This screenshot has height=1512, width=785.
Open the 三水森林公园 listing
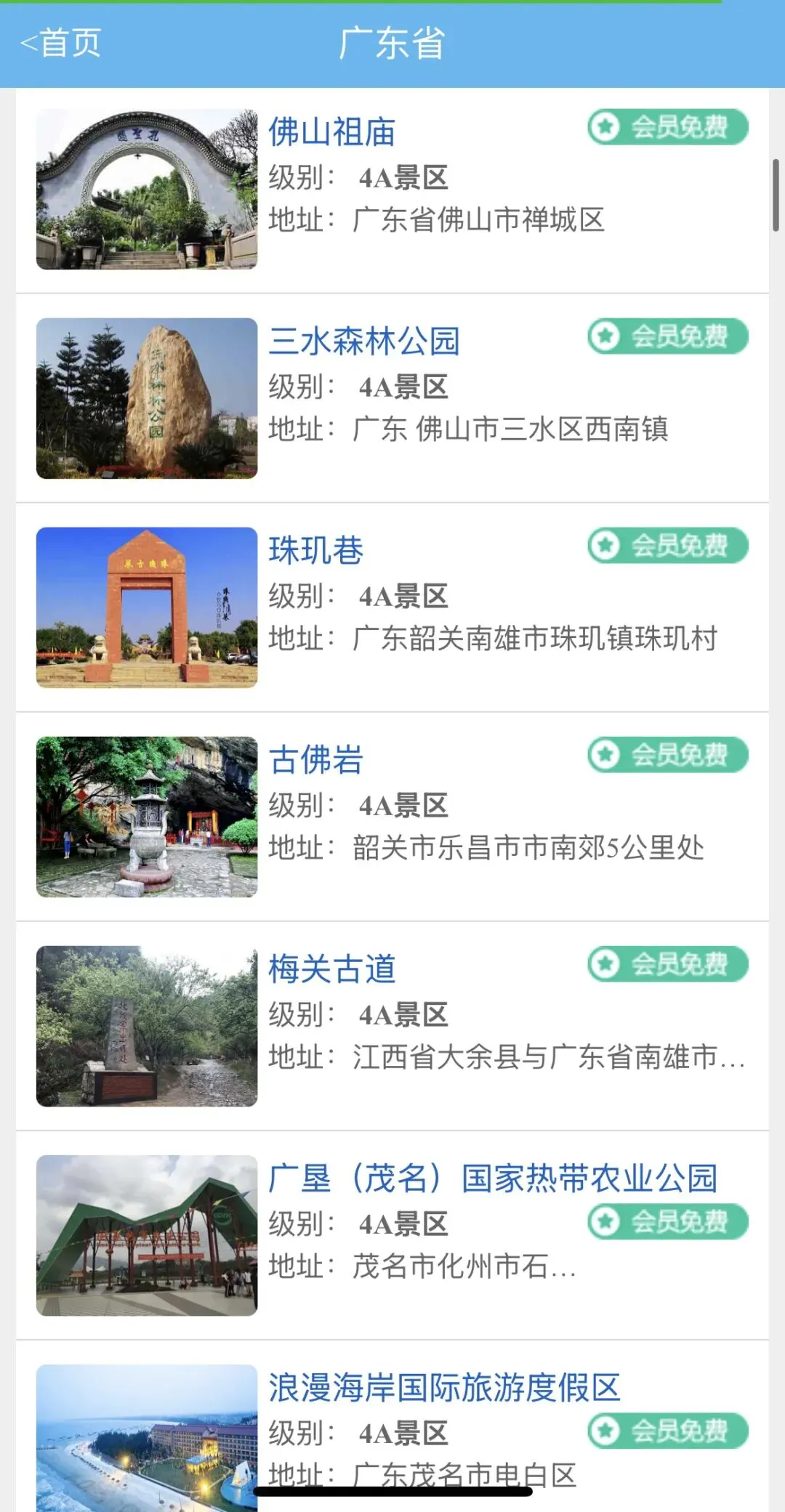pyautogui.click(x=363, y=341)
